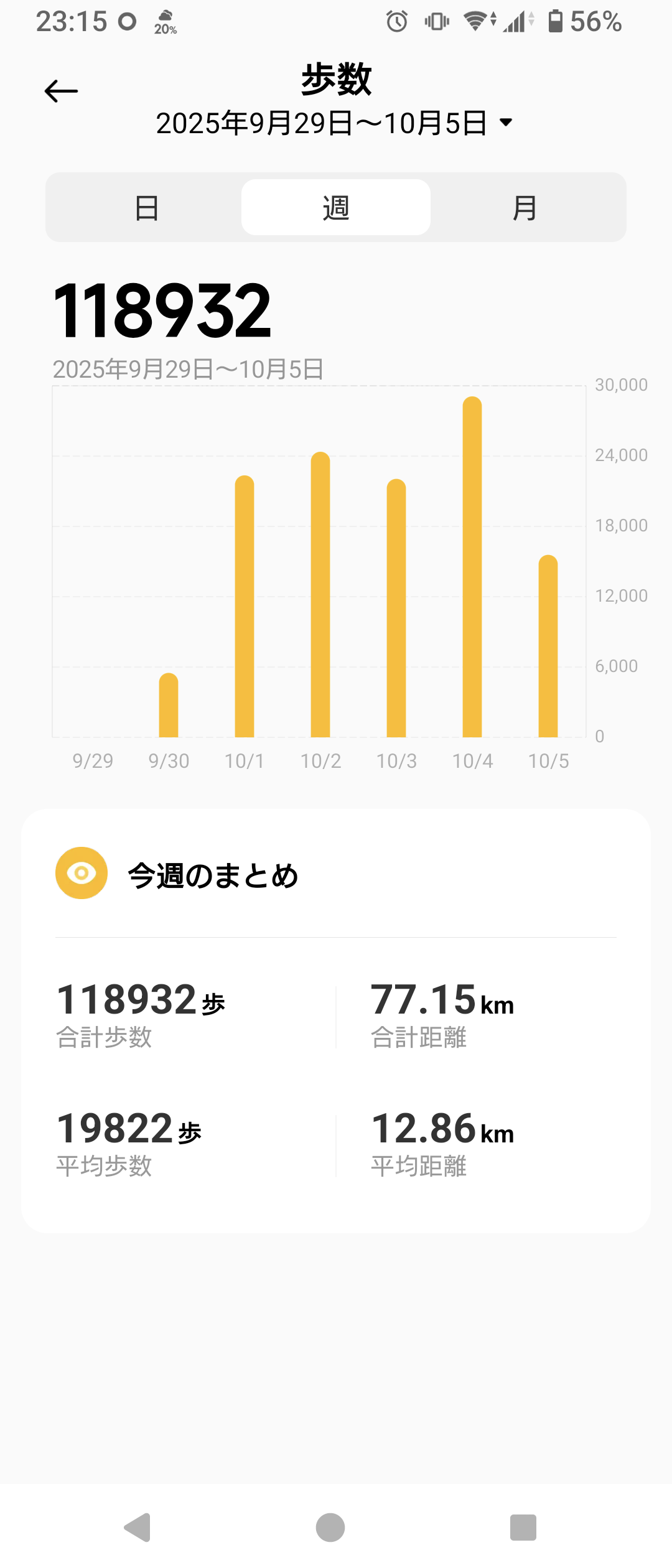Select the 10/4 bar in the chart
Screen dimensions: 672x1568
[x=472, y=566]
